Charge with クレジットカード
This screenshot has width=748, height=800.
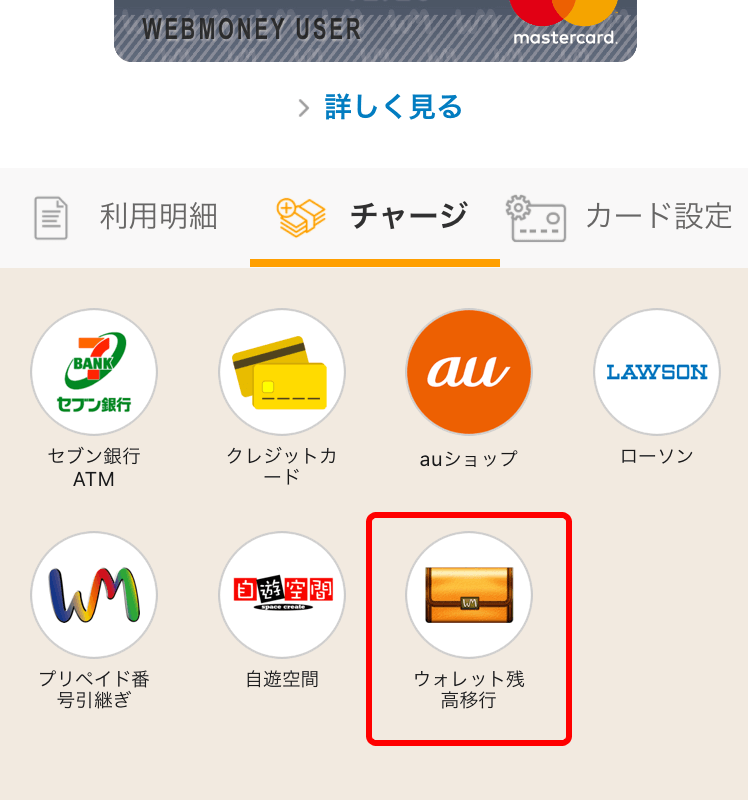coord(281,372)
